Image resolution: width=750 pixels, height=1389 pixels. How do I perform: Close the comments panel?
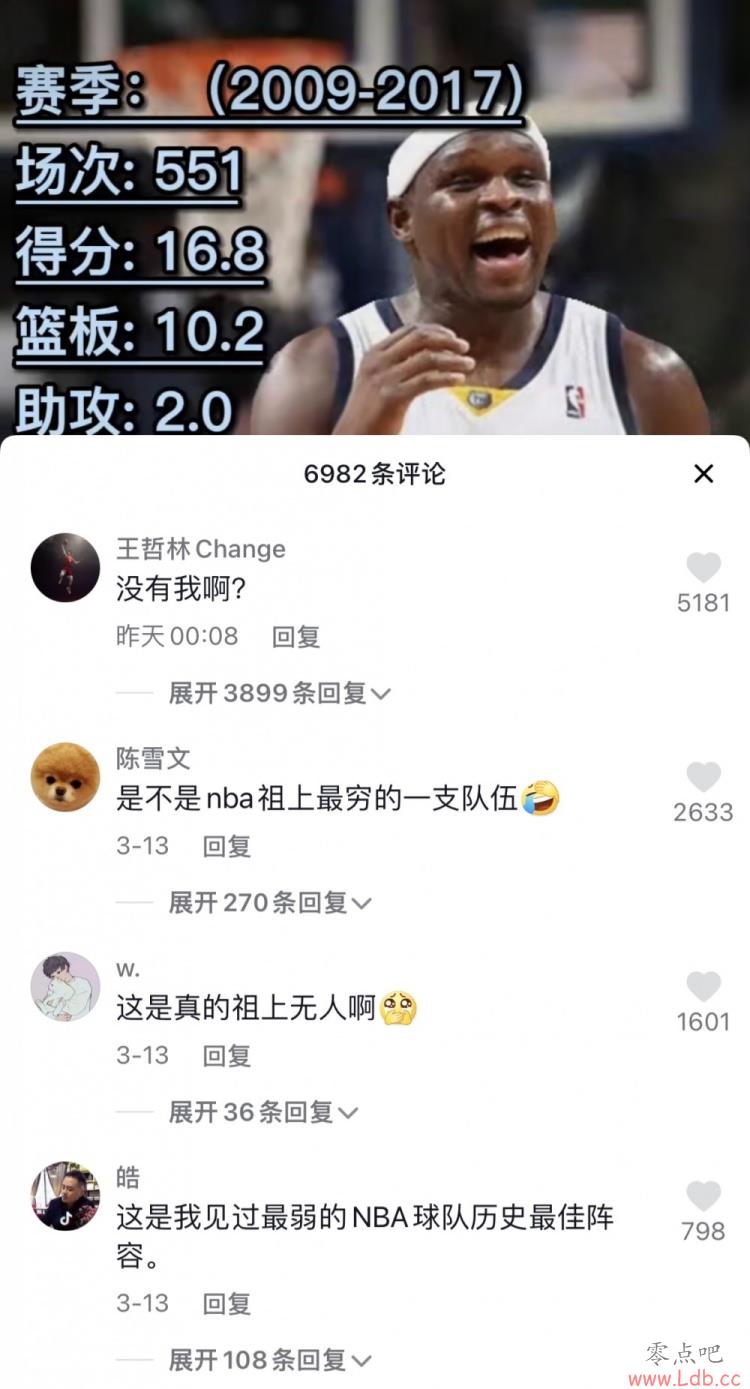point(704,473)
